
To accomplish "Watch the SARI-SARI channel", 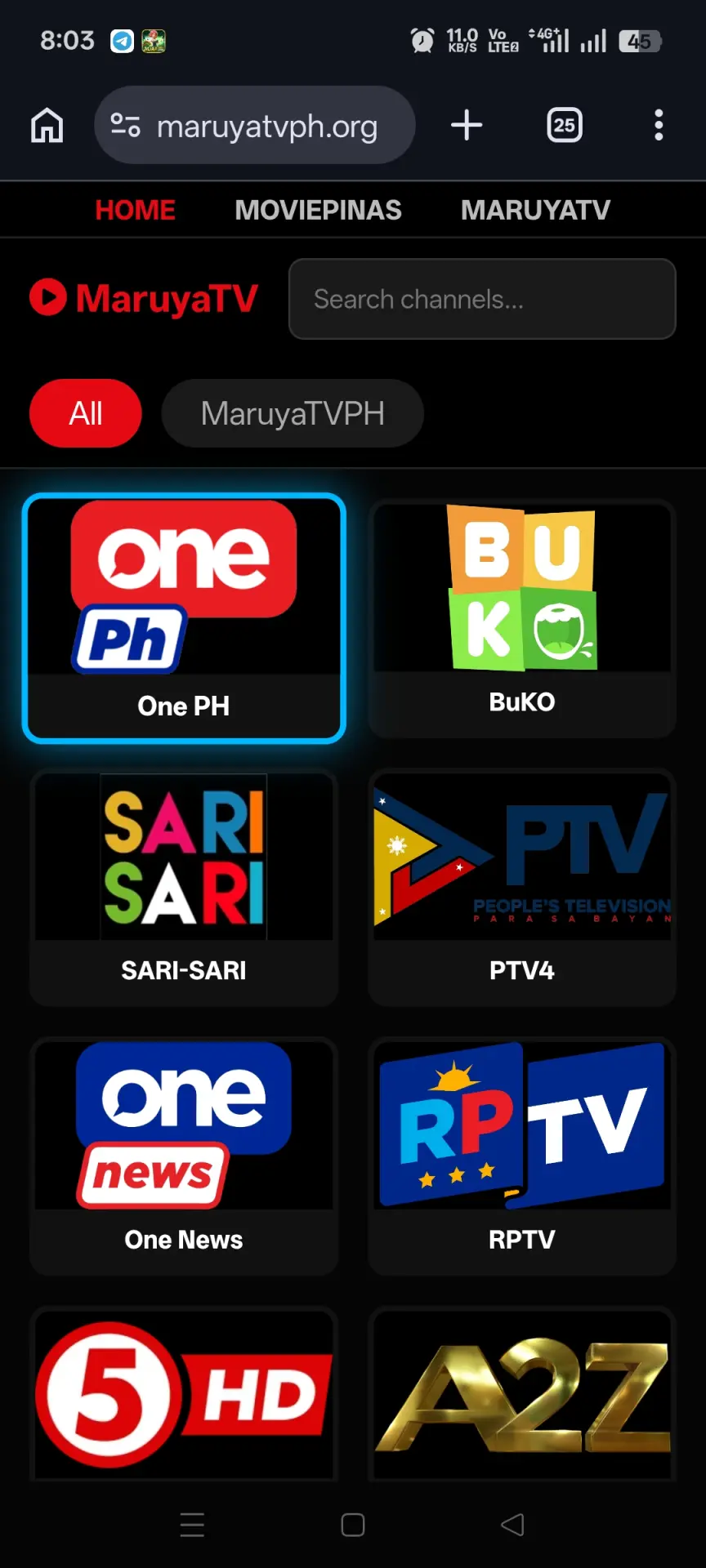I will [184, 888].
